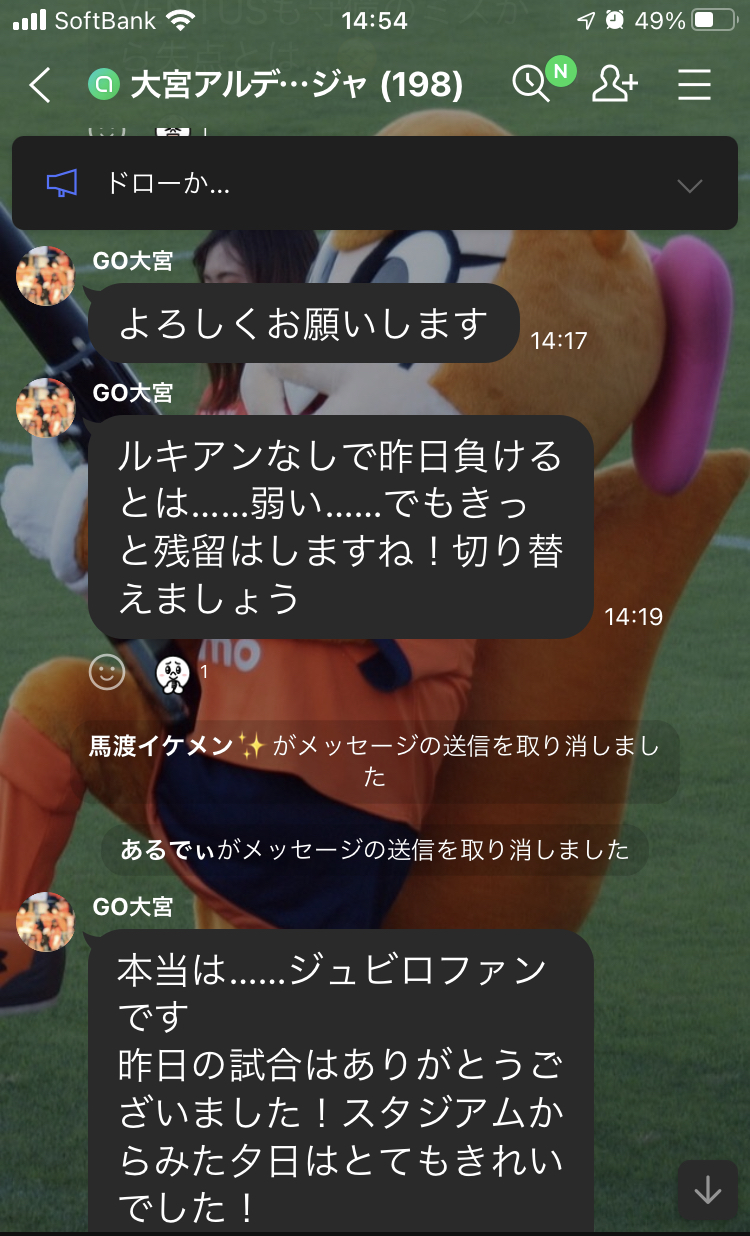Image resolution: width=750 pixels, height=1236 pixels.
Task: Expand the ドローか… announcement banner
Action: (689, 185)
